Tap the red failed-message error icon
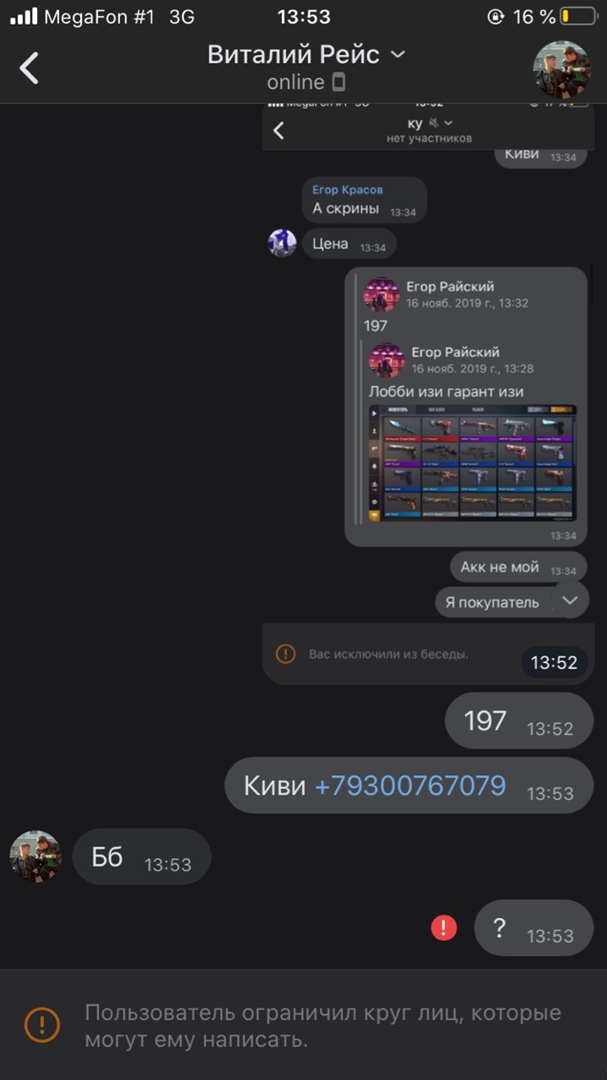This screenshot has height=1080, width=607. (x=444, y=927)
